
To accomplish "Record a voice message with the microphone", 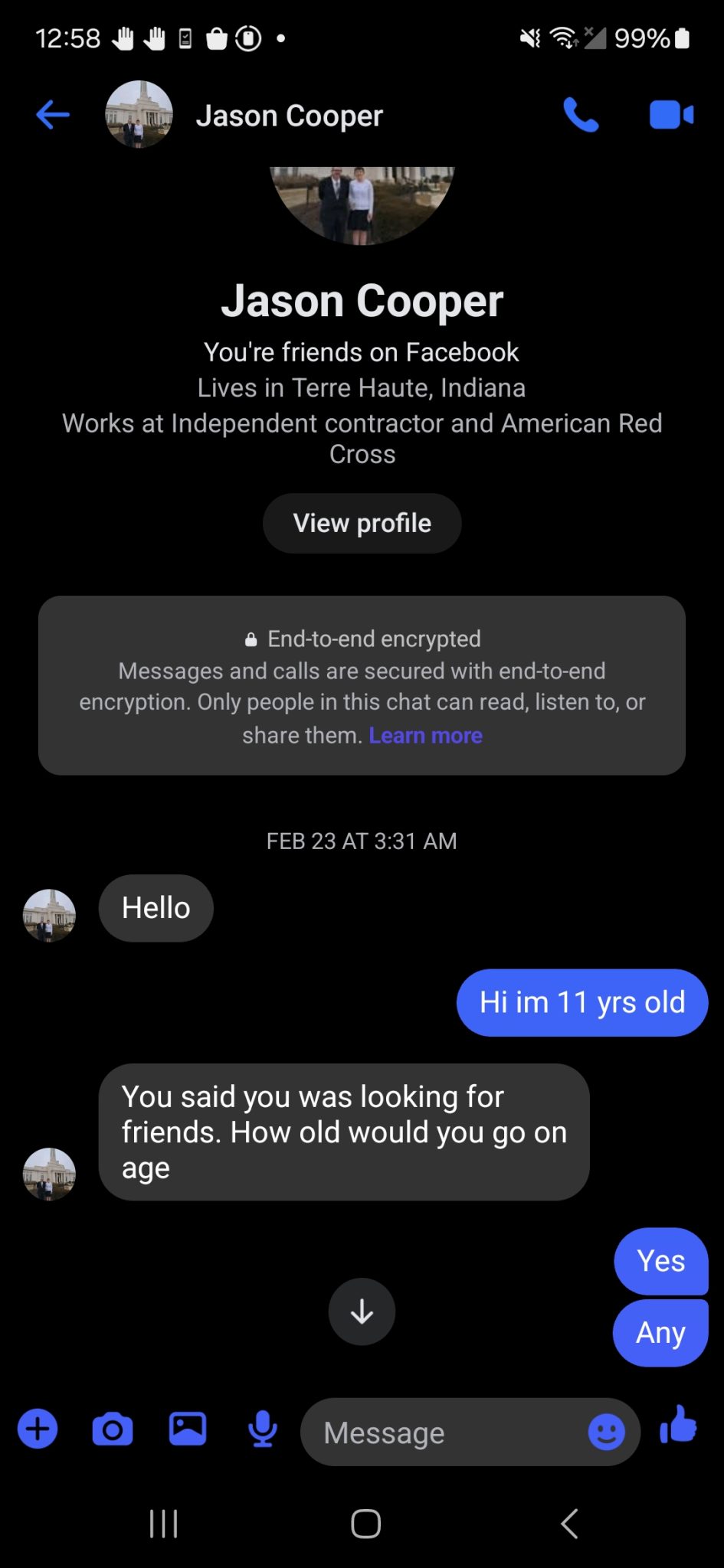I will [263, 1429].
